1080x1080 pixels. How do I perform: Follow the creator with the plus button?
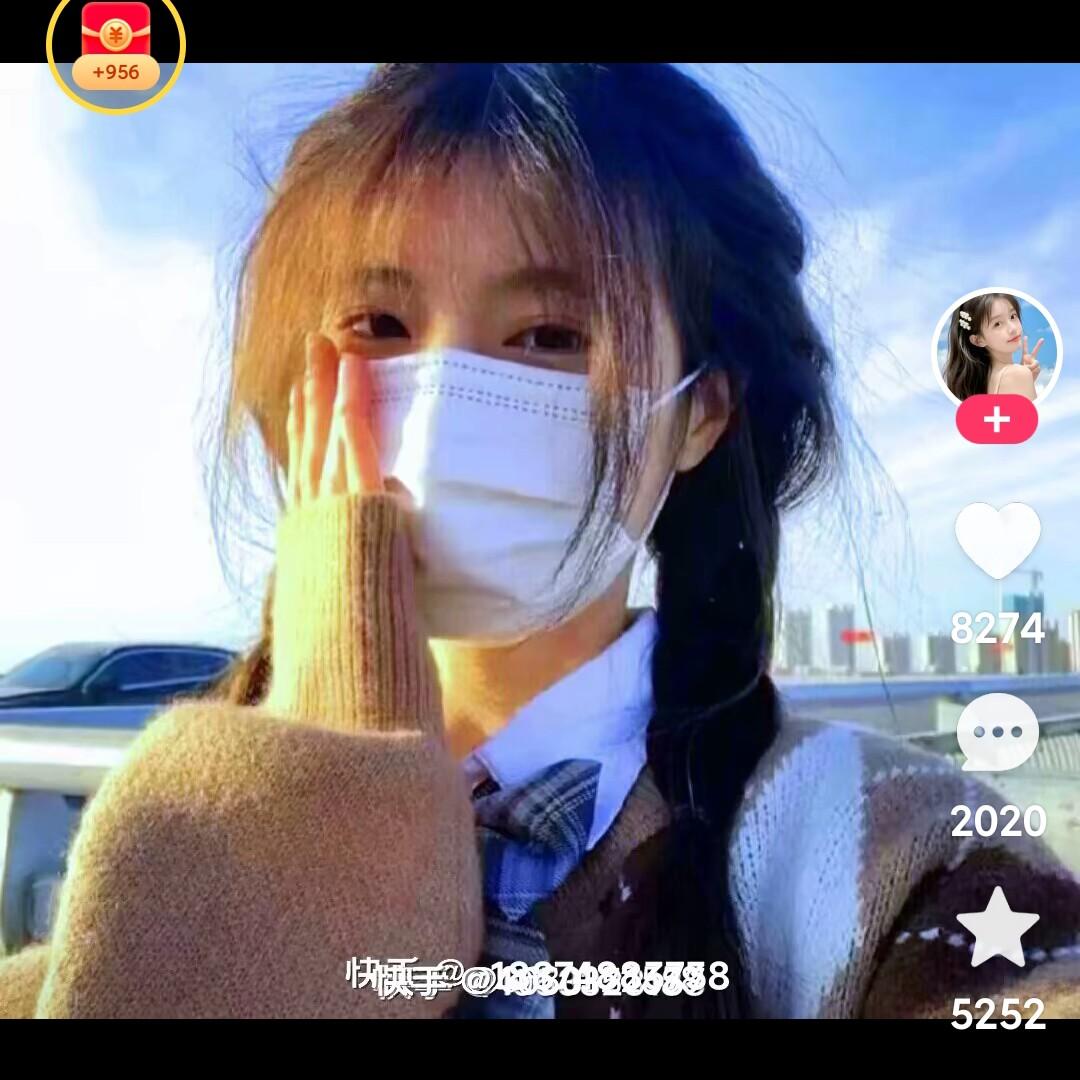[x=996, y=420]
